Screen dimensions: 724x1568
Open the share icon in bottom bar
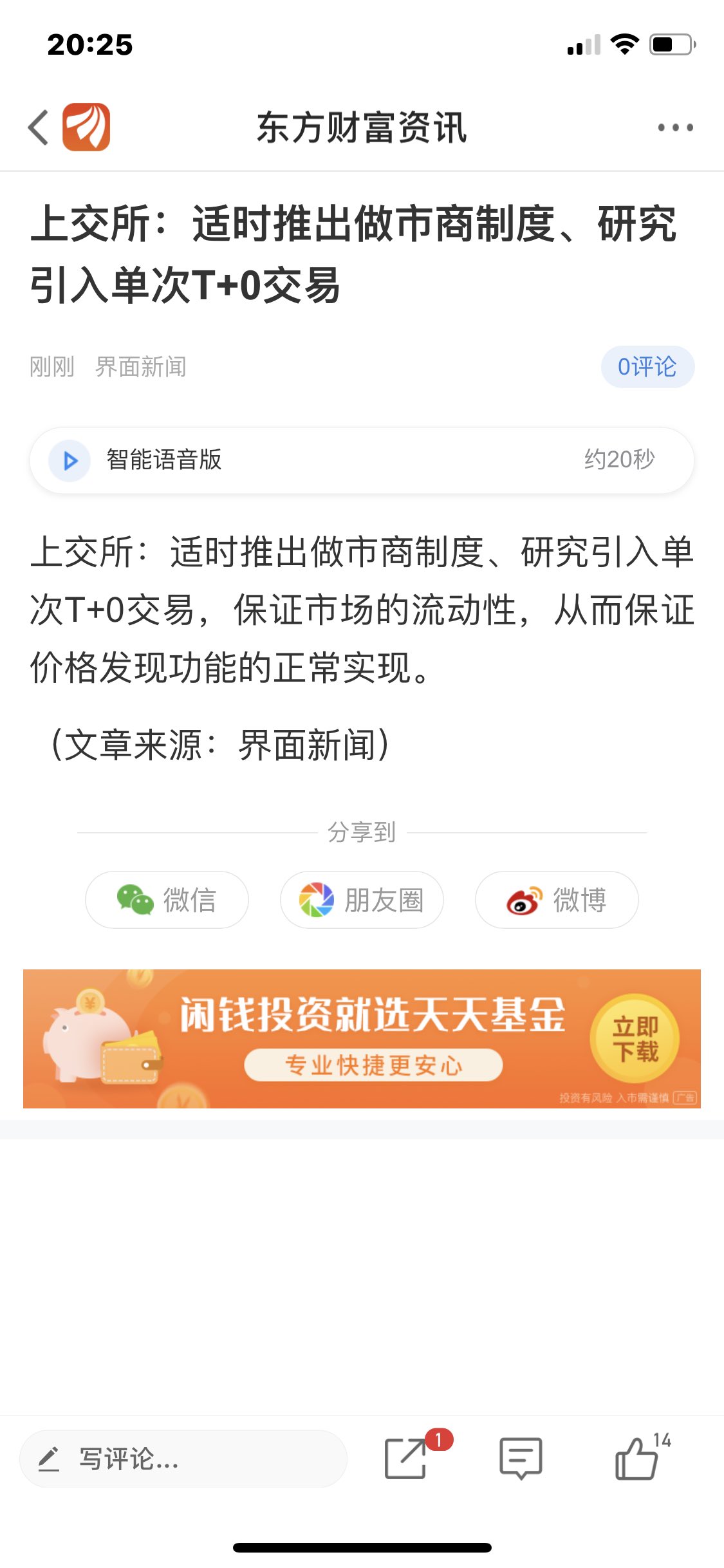[x=407, y=1459]
